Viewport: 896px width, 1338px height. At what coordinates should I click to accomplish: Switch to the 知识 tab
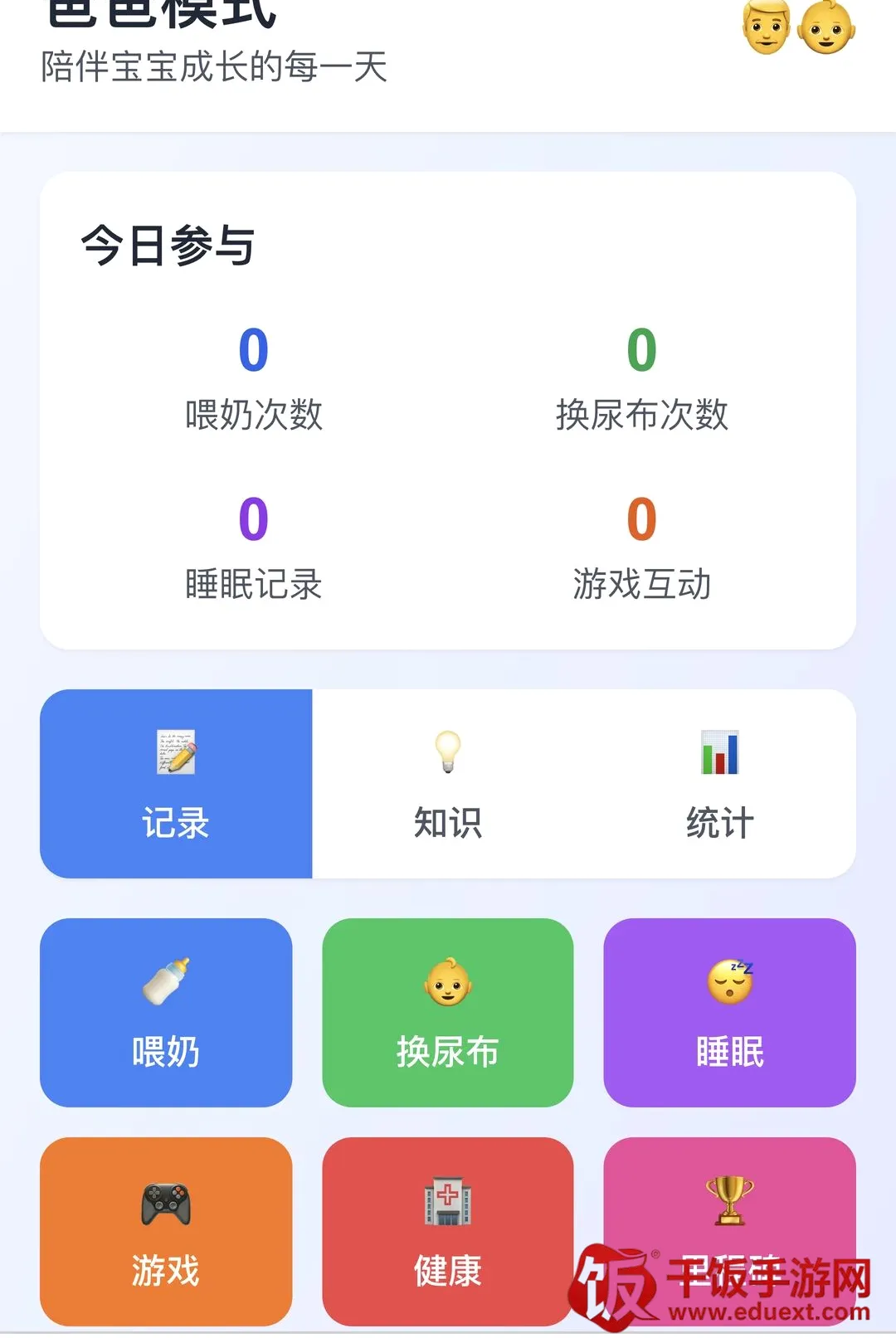pos(448,783)
